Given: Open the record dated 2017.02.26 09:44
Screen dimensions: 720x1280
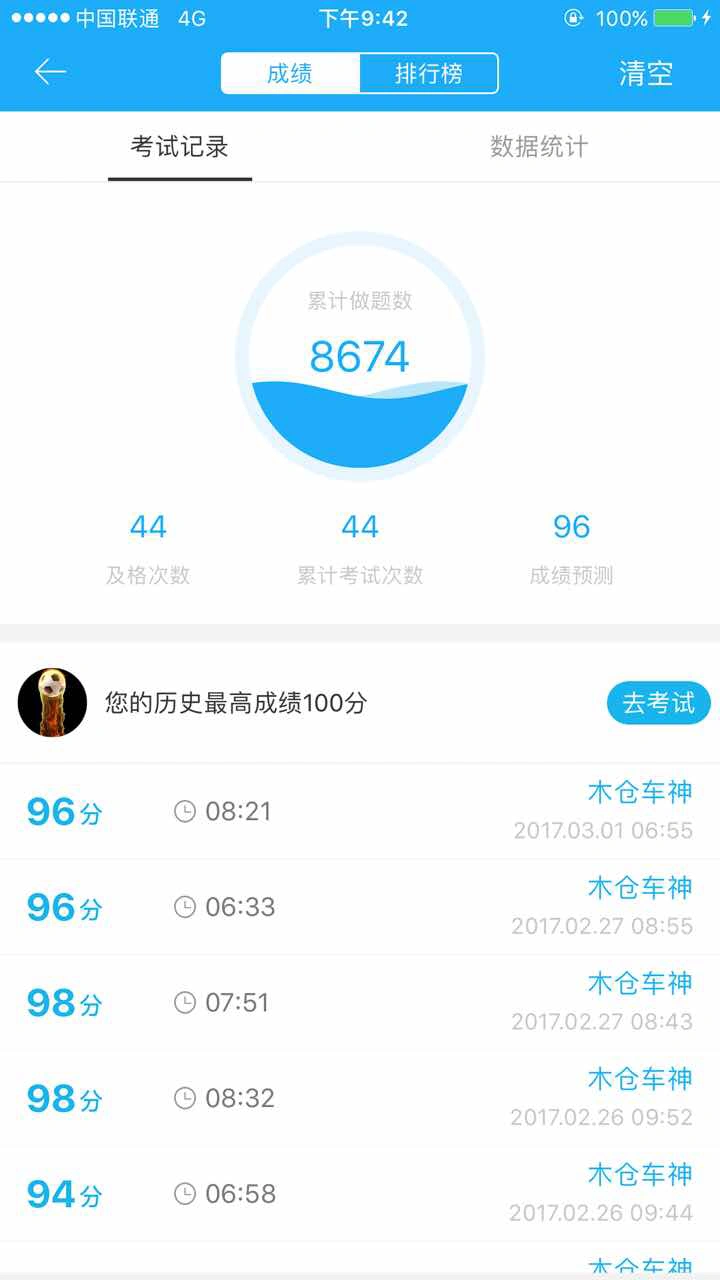Looking at the screenshot, I should click(360, 1193).
